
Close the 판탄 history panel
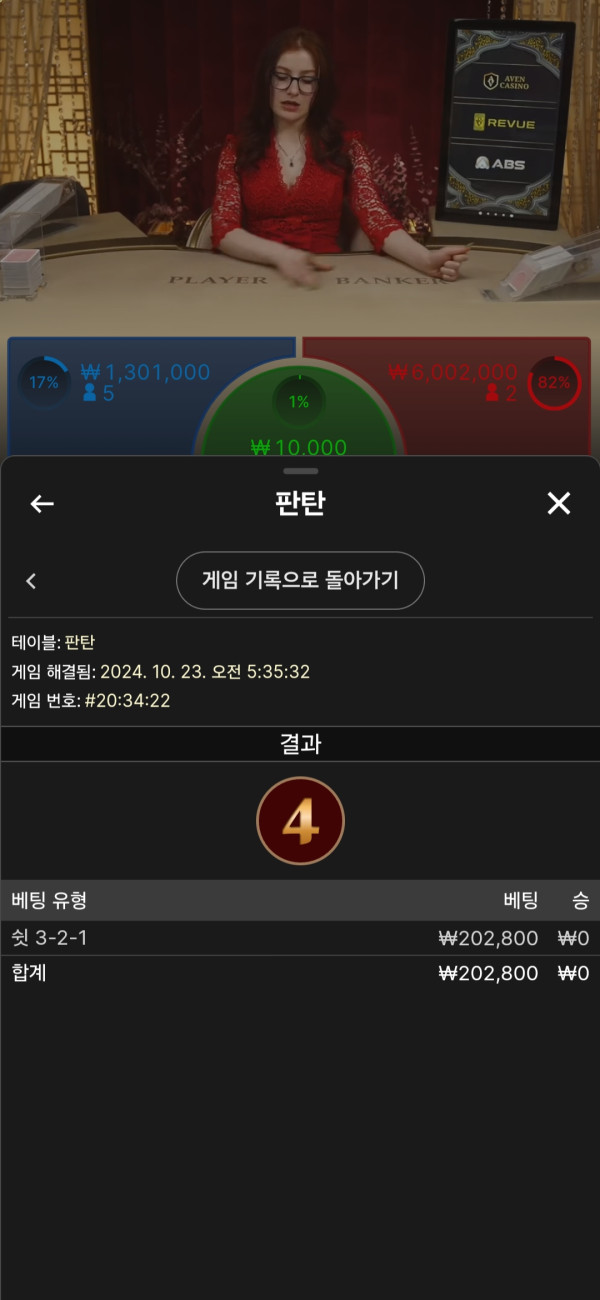[x=558, y=504]
